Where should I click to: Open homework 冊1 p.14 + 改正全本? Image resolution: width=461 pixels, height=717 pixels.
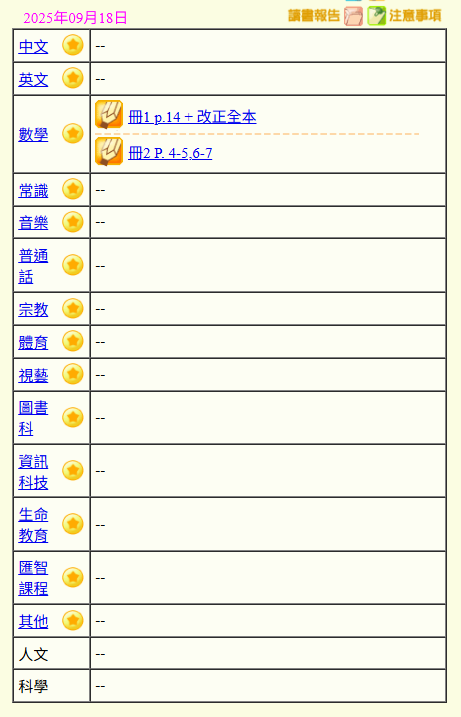pyautogui.click(x=192, y=117)
